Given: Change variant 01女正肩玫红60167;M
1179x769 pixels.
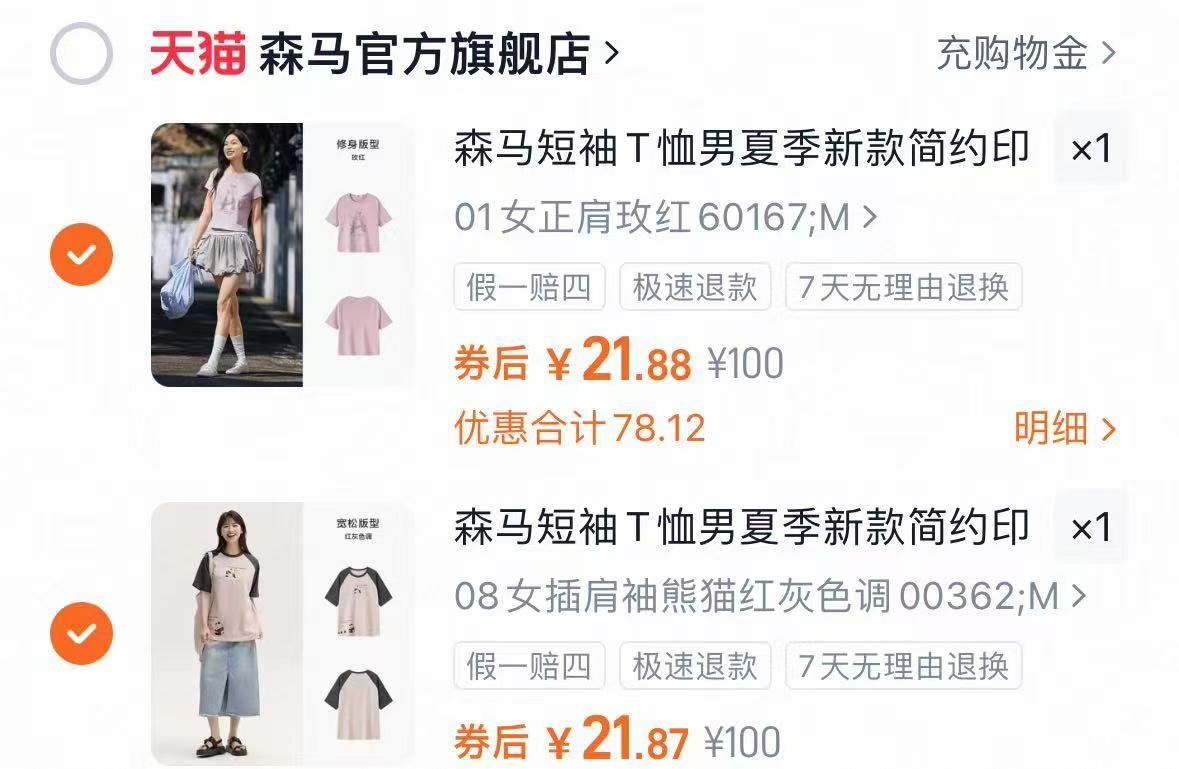Looking at the screenshot, I should point(665,217).
